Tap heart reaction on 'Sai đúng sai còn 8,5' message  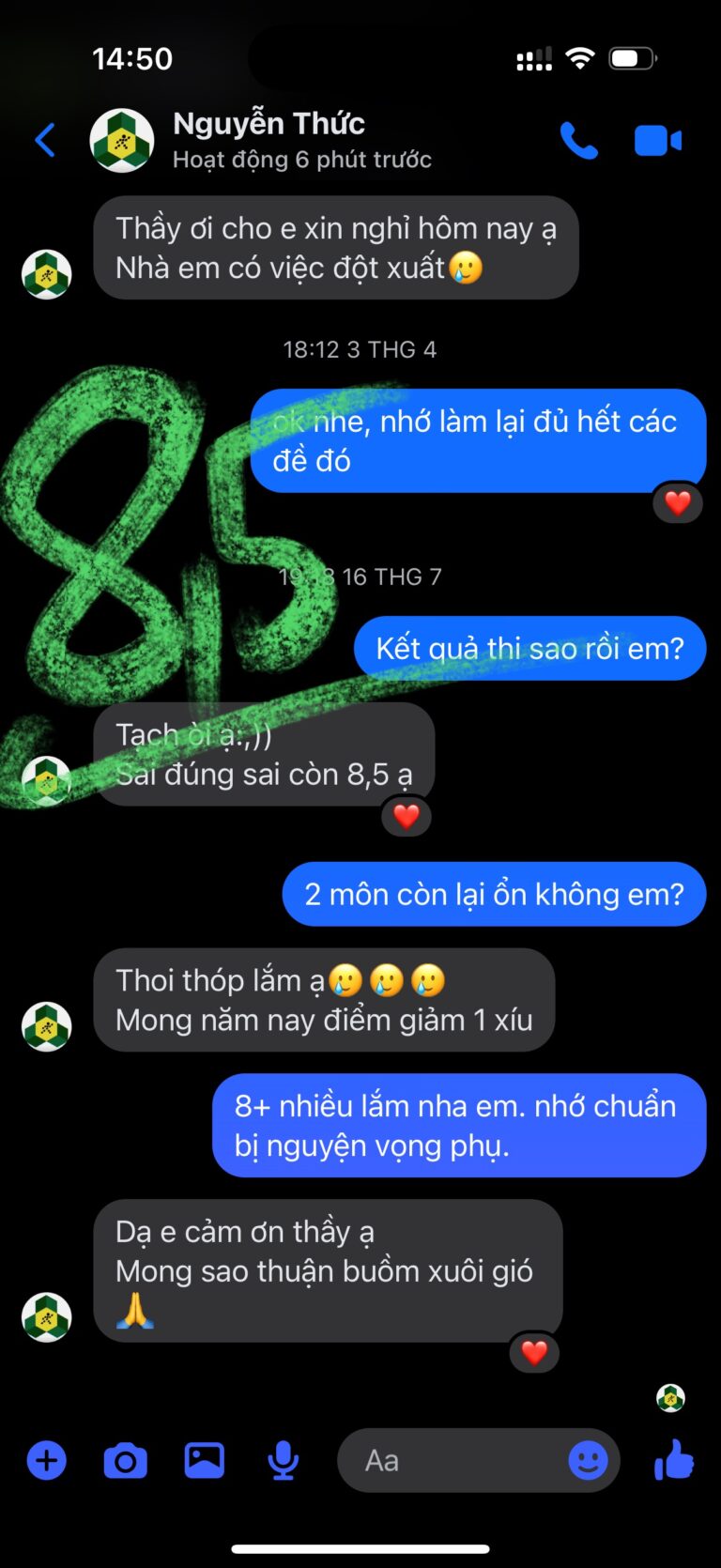(x=407, y=816)
